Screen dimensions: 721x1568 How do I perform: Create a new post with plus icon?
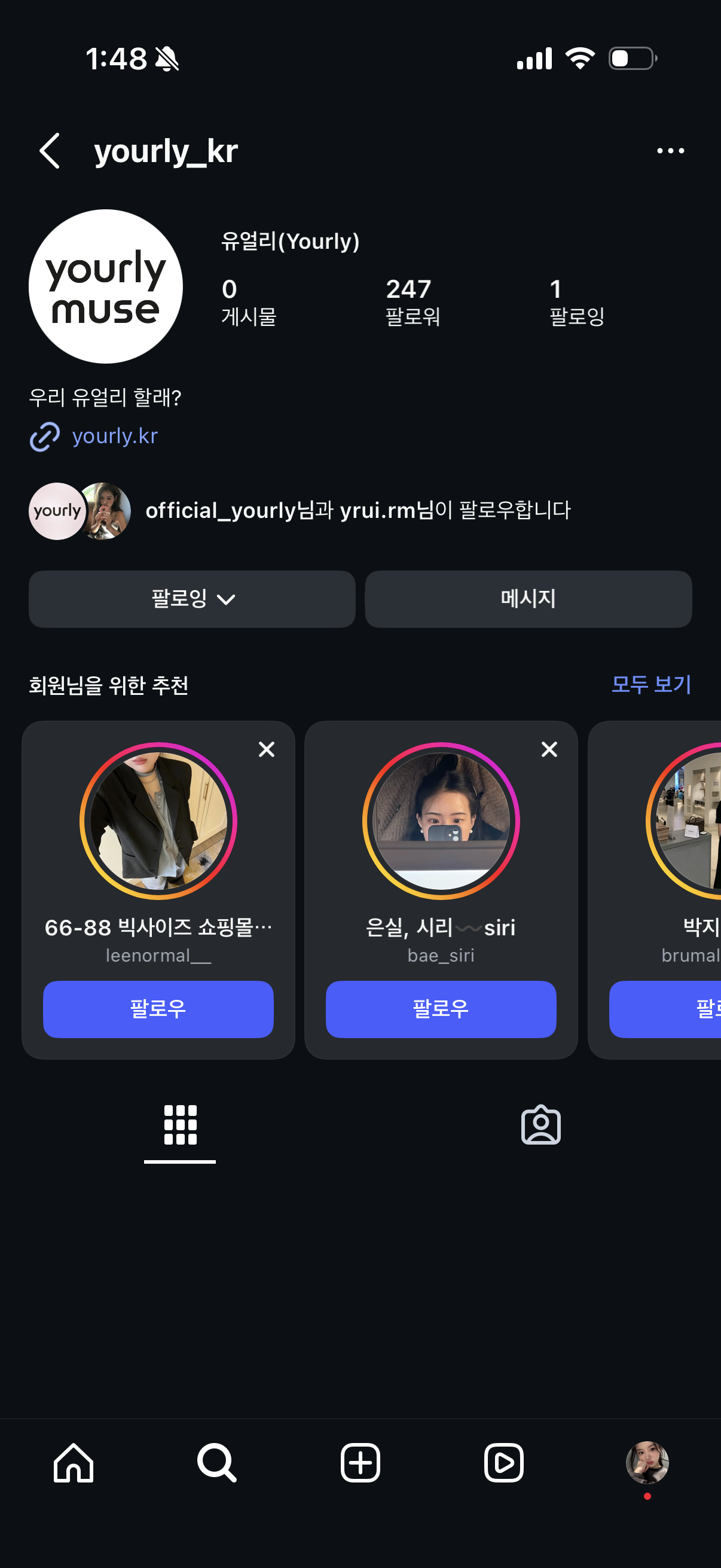(360, 1462)
